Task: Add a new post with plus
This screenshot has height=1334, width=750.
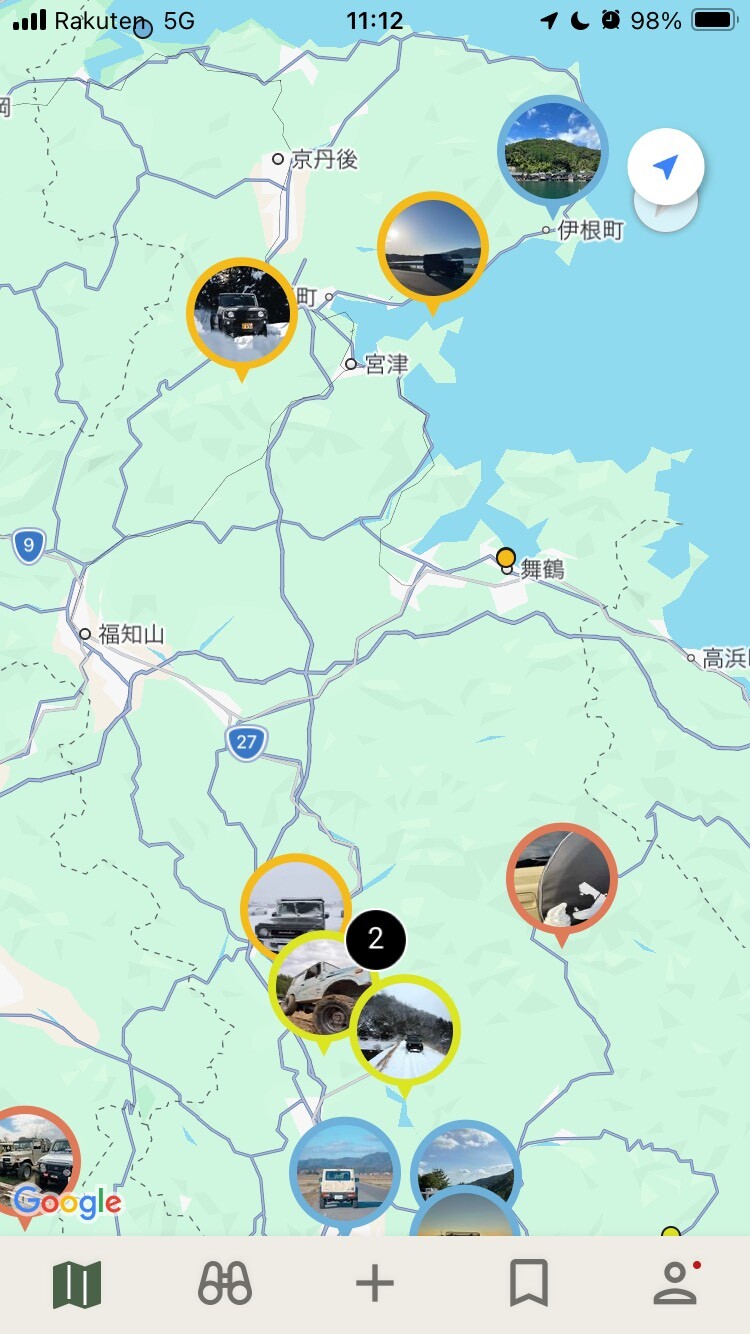Action: [375, 1283]
